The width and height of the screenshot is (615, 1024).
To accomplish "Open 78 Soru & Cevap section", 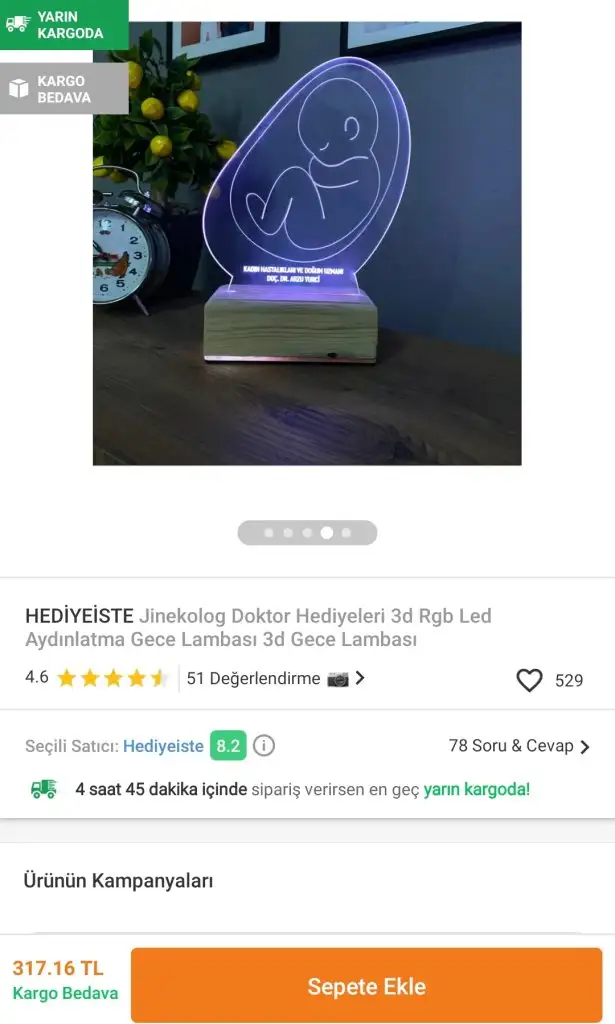I will point(519,746).
